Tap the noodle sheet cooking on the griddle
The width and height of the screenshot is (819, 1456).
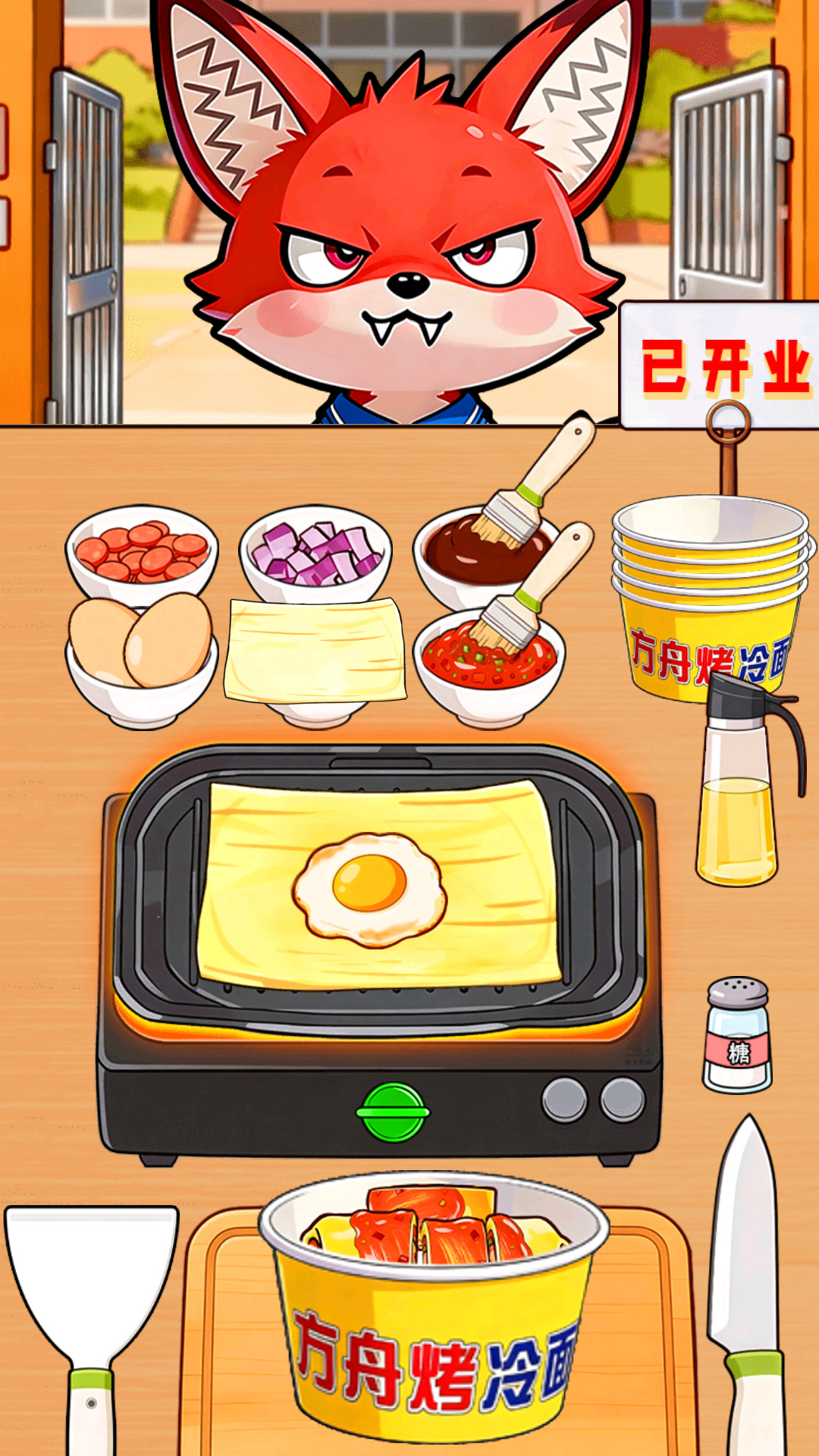pos(379,884)
